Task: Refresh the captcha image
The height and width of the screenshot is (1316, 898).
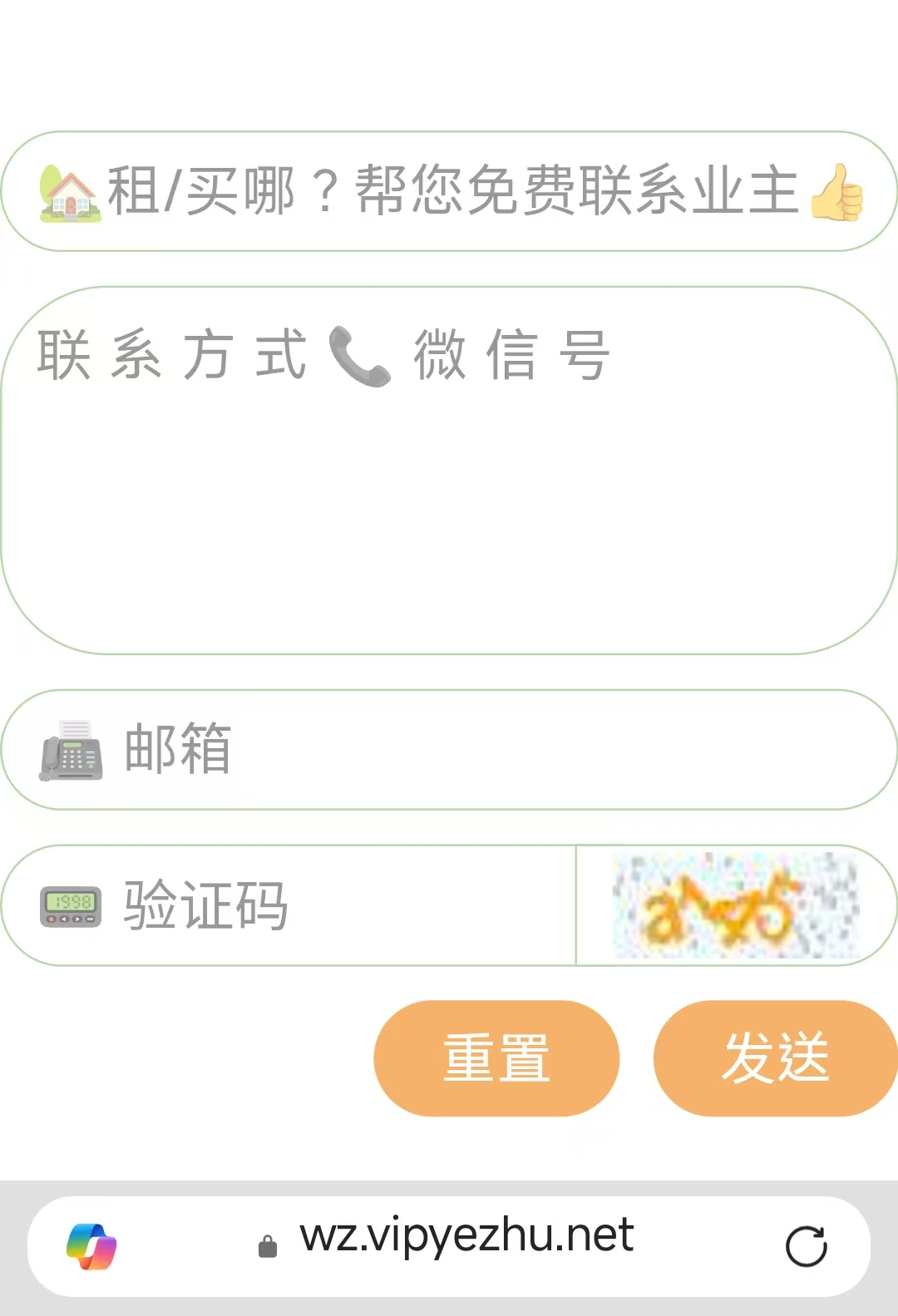Action: (x=735, y=905)
